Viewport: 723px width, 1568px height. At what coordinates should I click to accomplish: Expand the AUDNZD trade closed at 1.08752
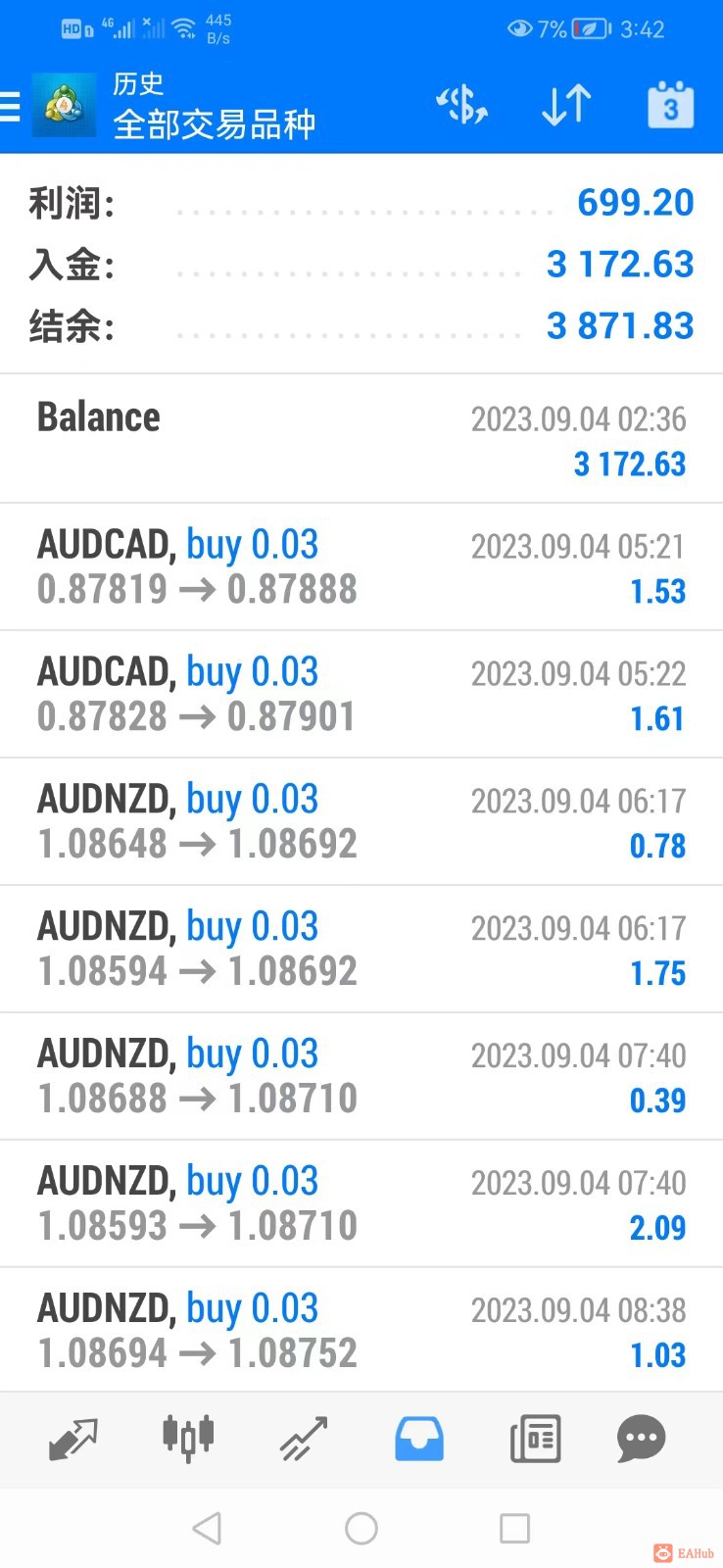coord(361,1330)
